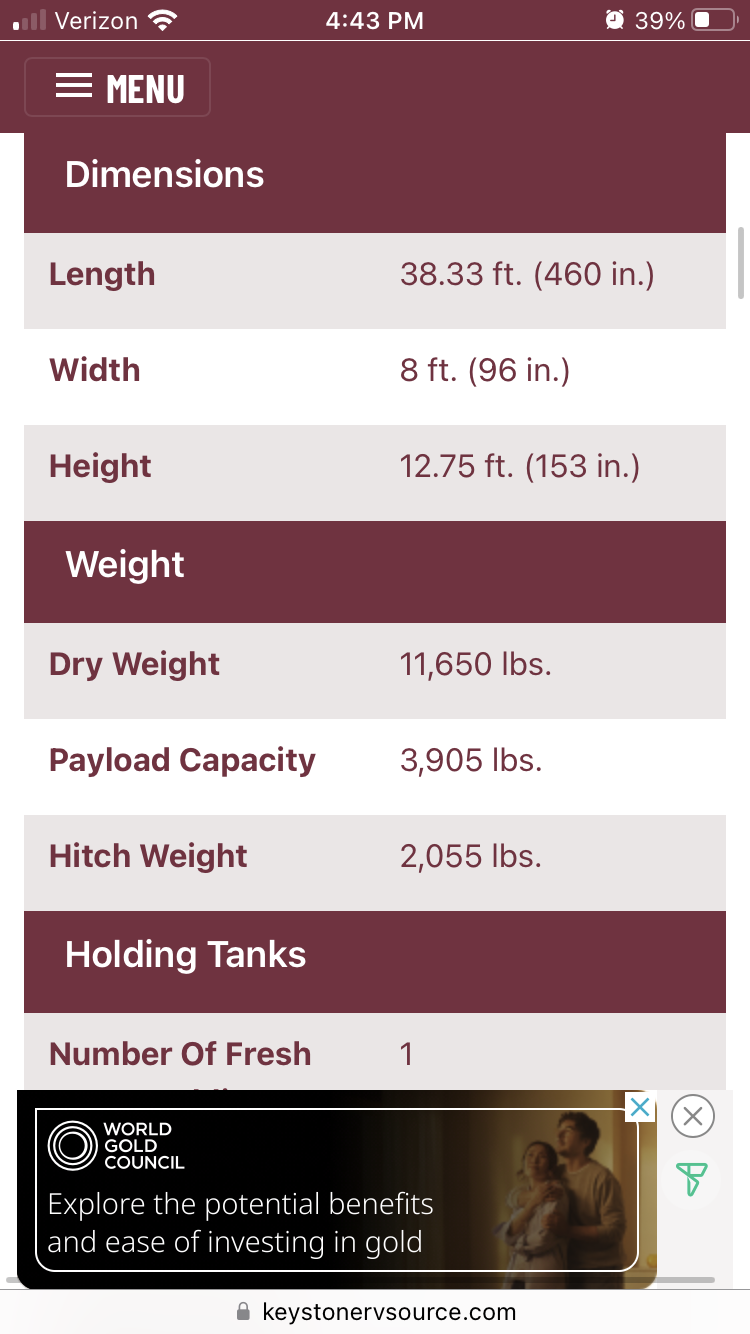Screen dimensions: 750x1334
Task: Dismiss the ad with the circled X
Action: 692,1116
